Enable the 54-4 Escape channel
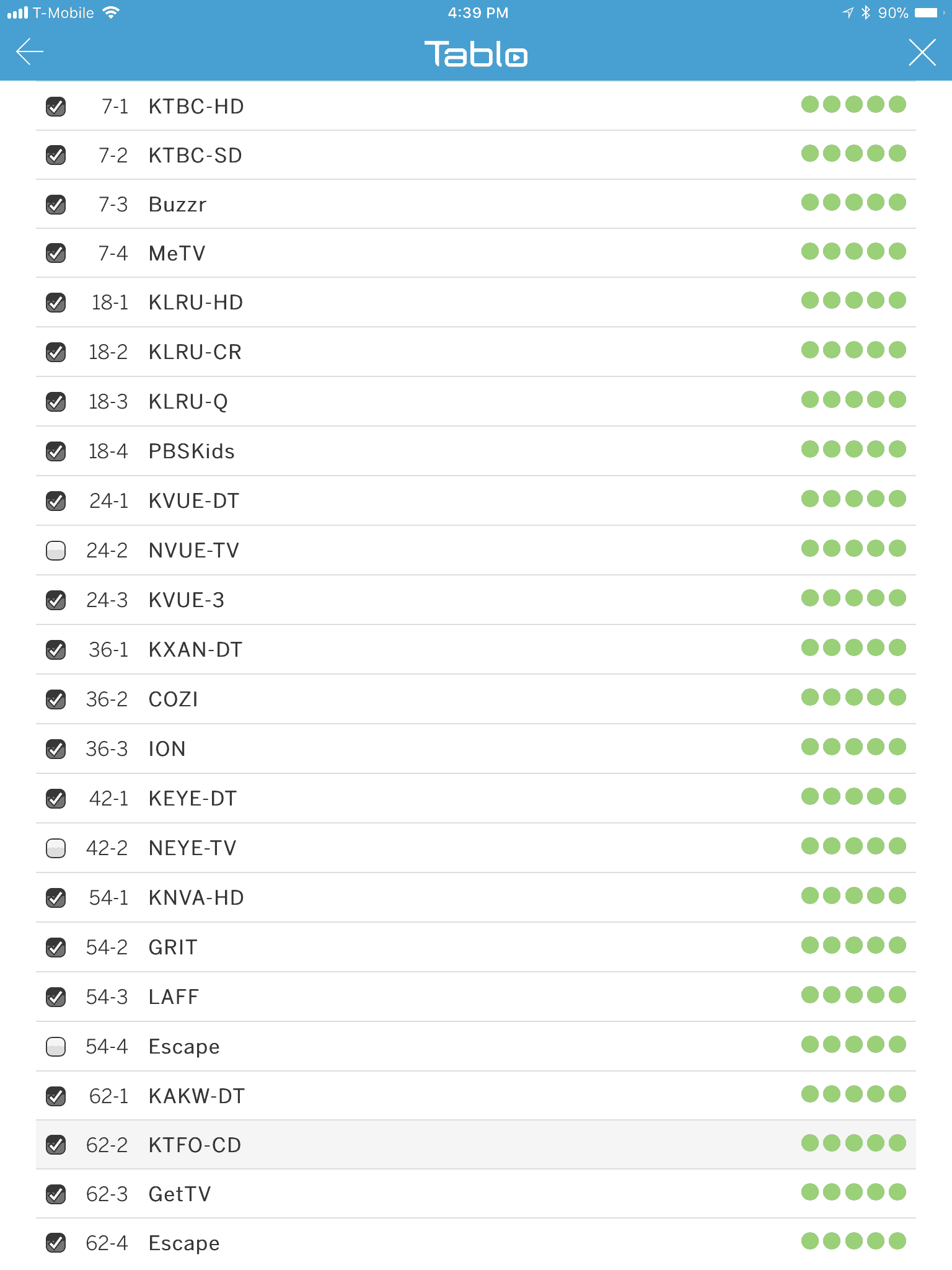The image size is (952, 1270). (x=55, y=1046)
